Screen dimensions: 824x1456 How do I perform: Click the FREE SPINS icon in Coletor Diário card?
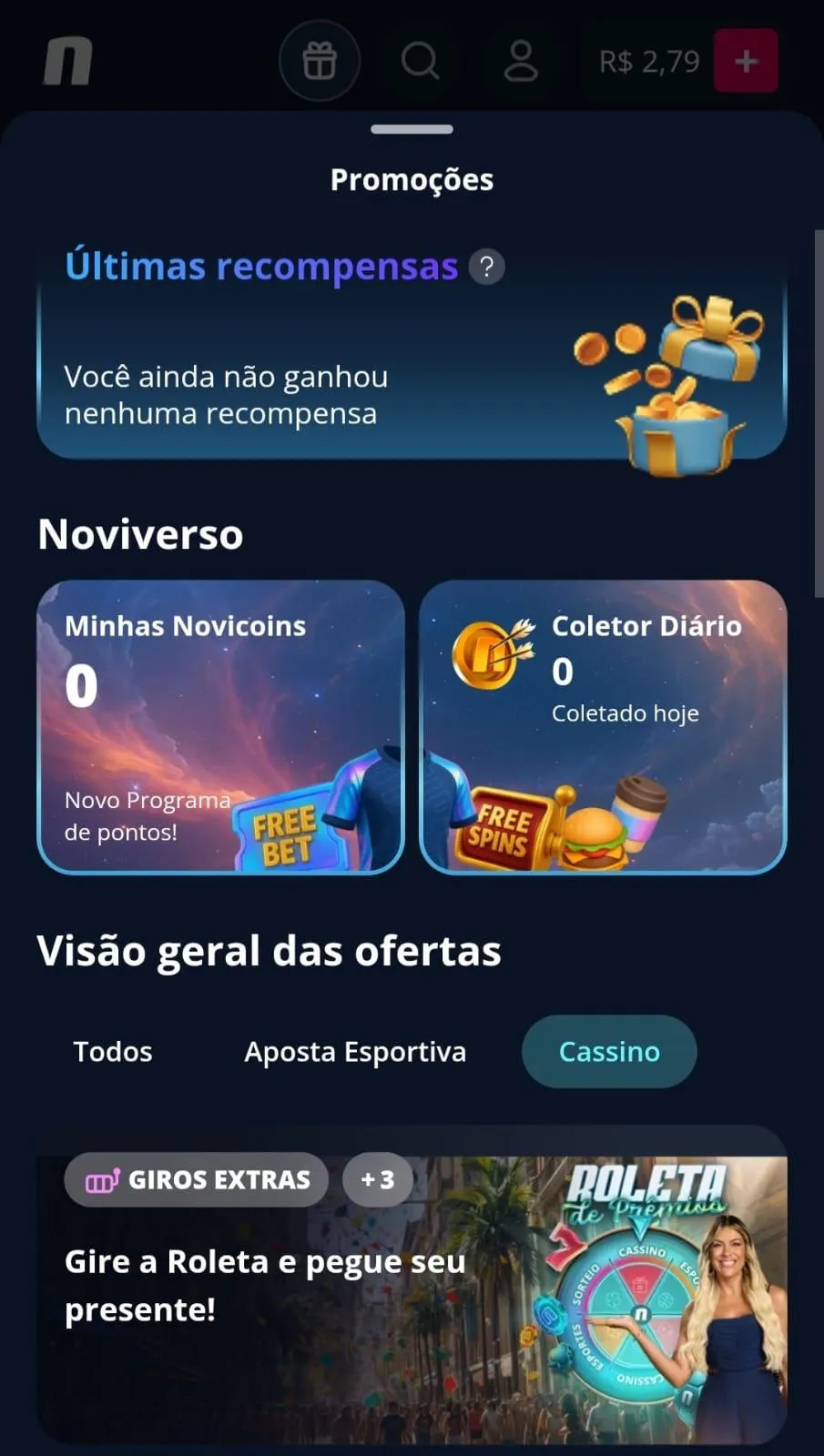pyautogui.click(x=507, y=824)
